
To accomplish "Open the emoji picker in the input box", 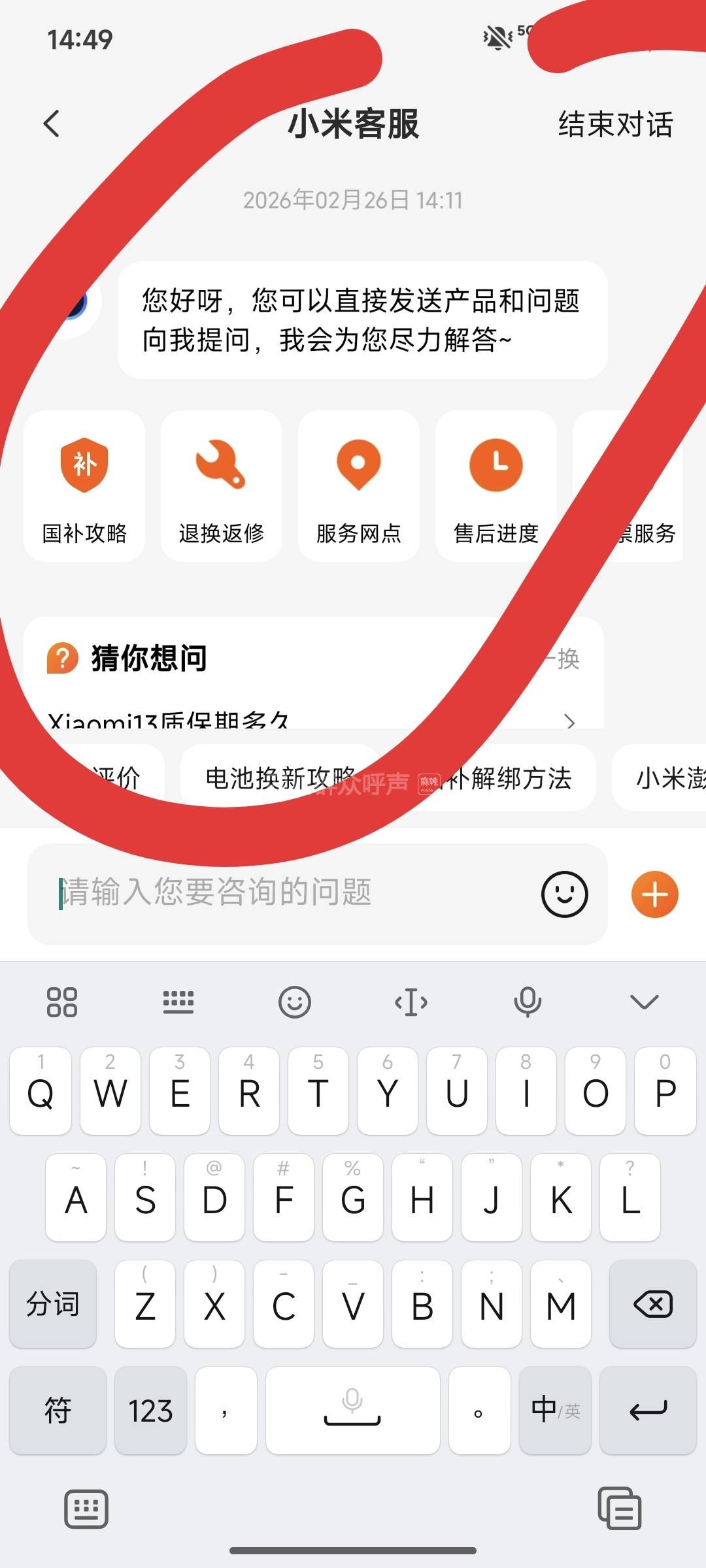I will pos(564,894).
